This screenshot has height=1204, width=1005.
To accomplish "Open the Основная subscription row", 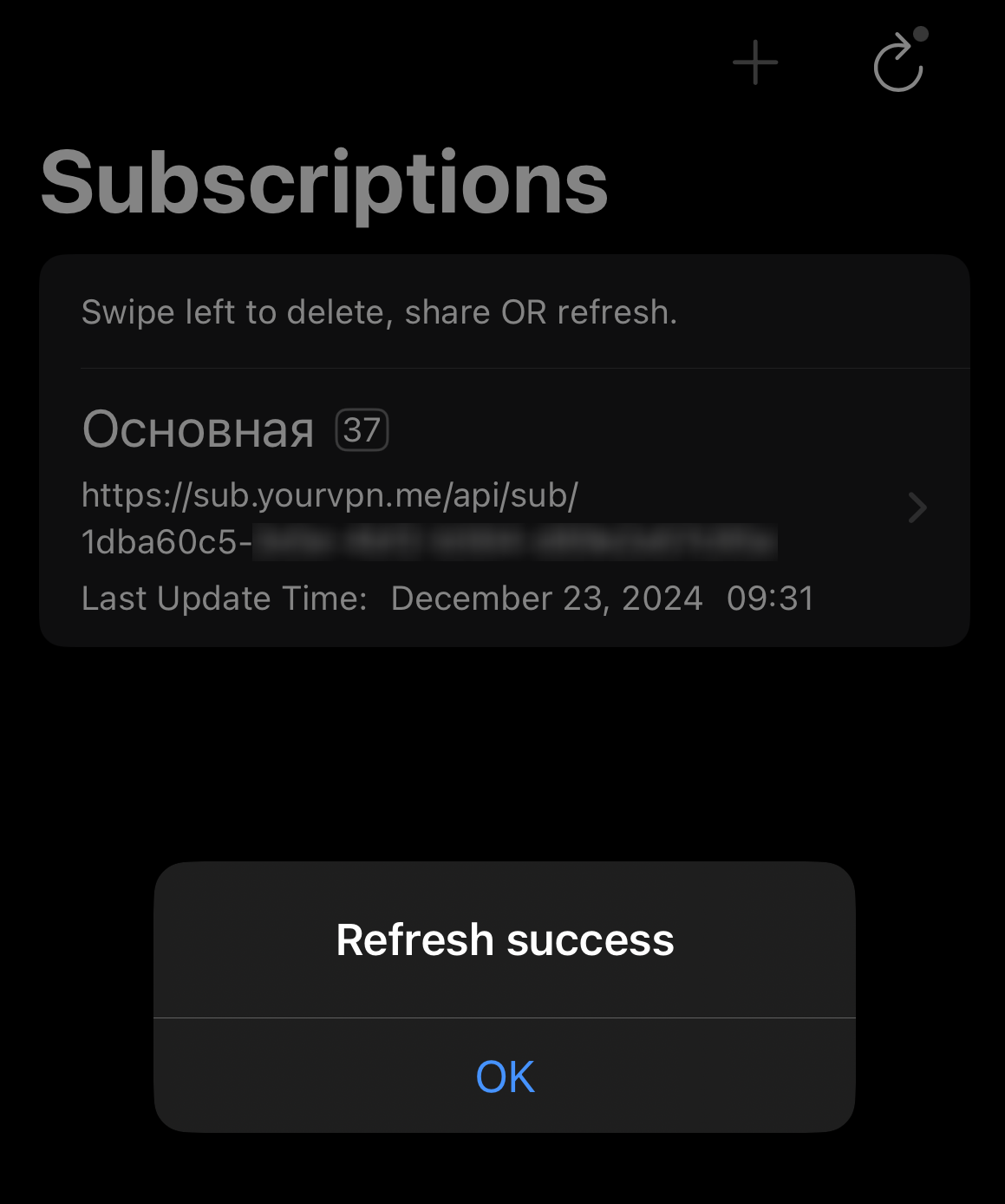I will pos(503,507).
